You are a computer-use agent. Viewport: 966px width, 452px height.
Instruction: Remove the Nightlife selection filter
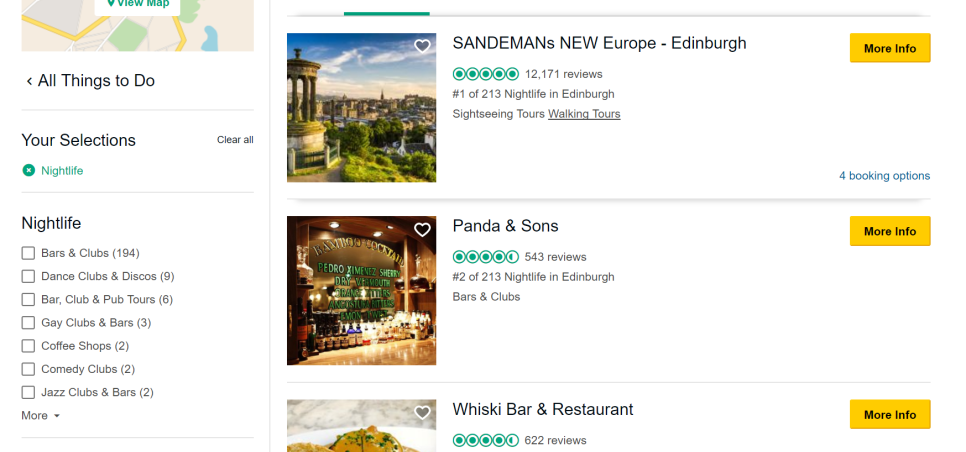point(29,171)
